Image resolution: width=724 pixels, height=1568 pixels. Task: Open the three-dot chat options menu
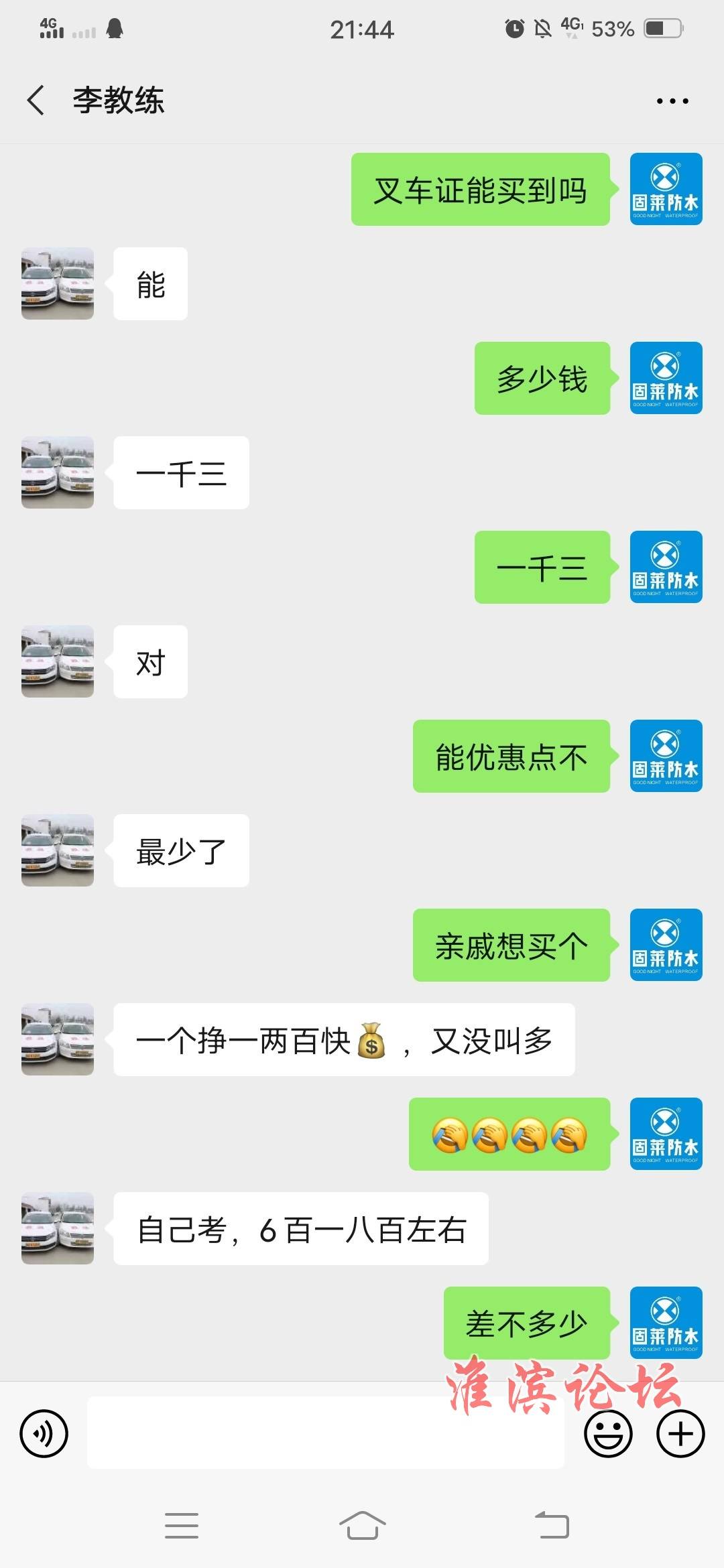pos(672,101)
